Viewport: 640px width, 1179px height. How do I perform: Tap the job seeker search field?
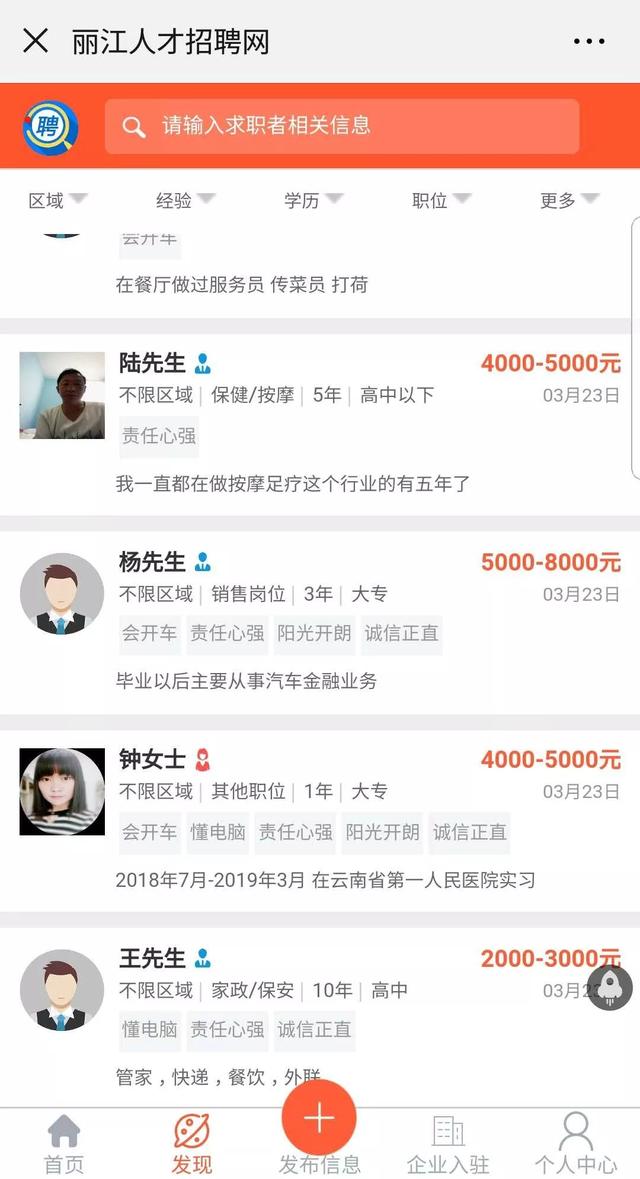[x=342, y=126]
